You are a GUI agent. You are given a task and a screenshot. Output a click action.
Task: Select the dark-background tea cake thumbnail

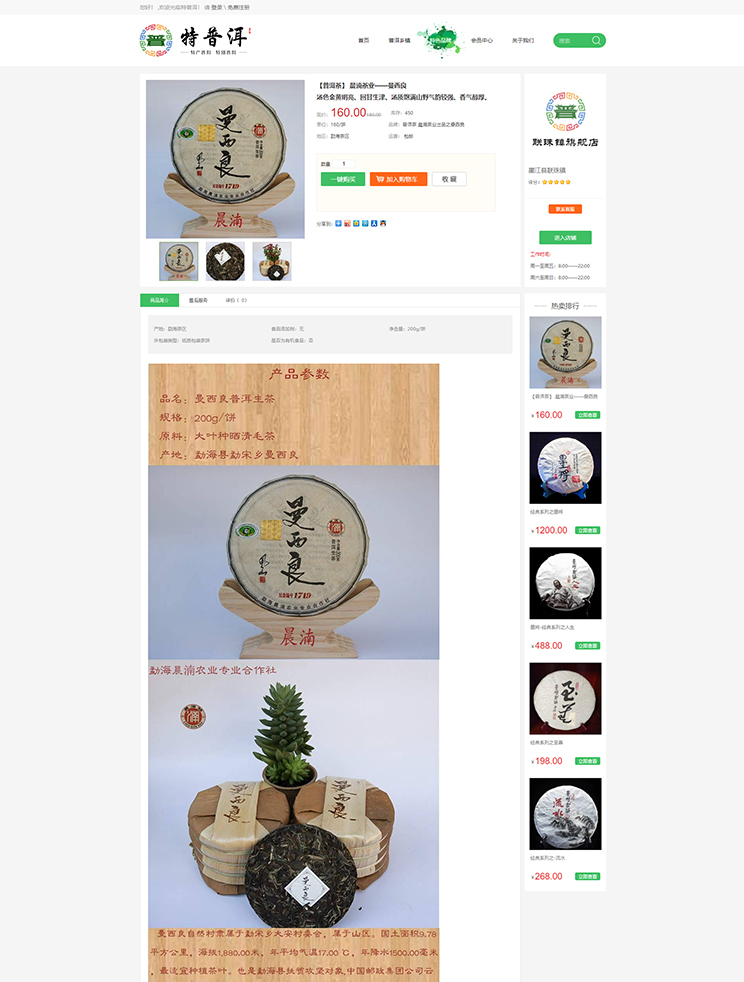click(225, 261)
